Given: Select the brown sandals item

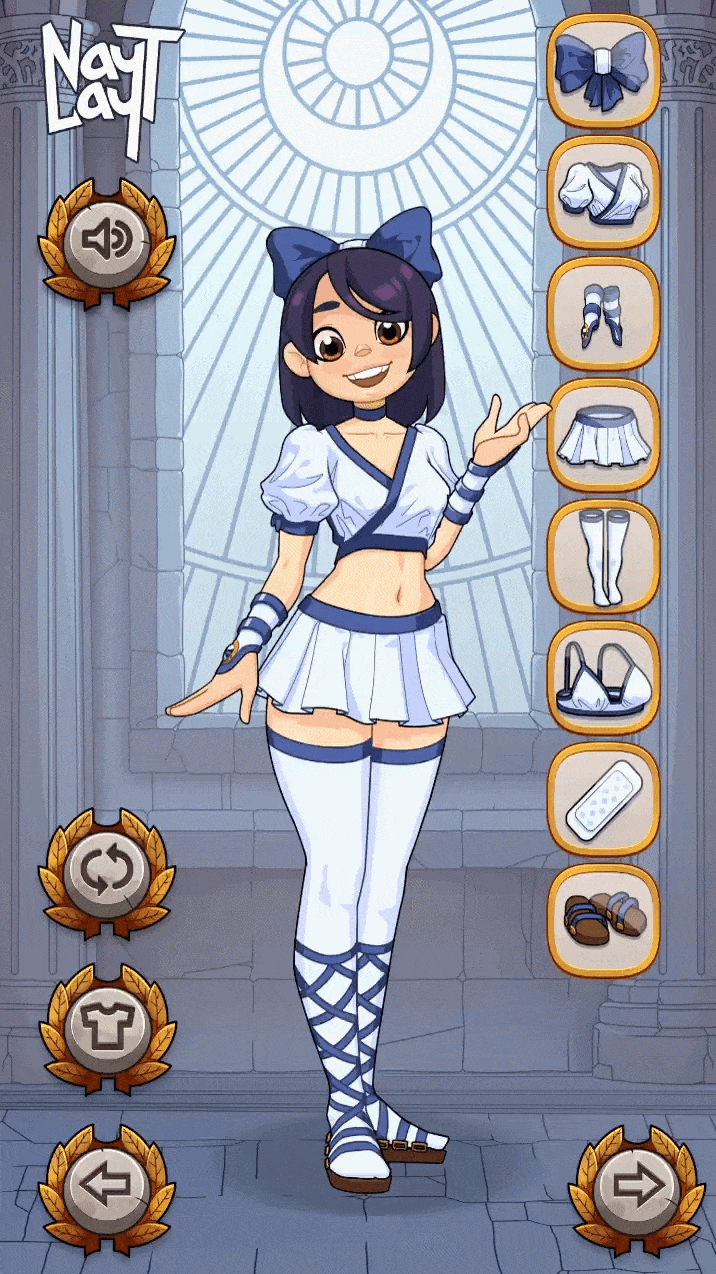Looking at the screenshot, I should click(x=603, y=920).
